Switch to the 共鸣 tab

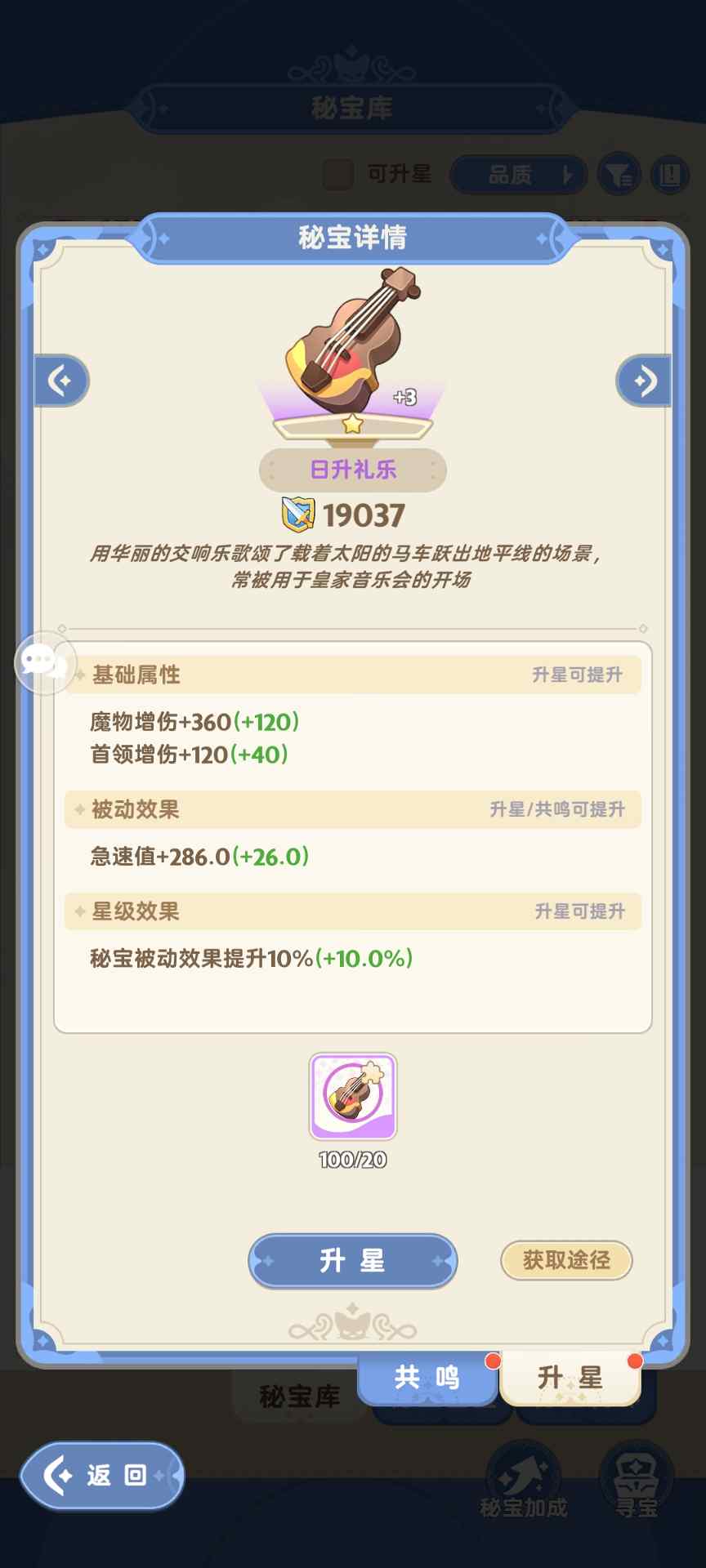(x=429, y=1377)
